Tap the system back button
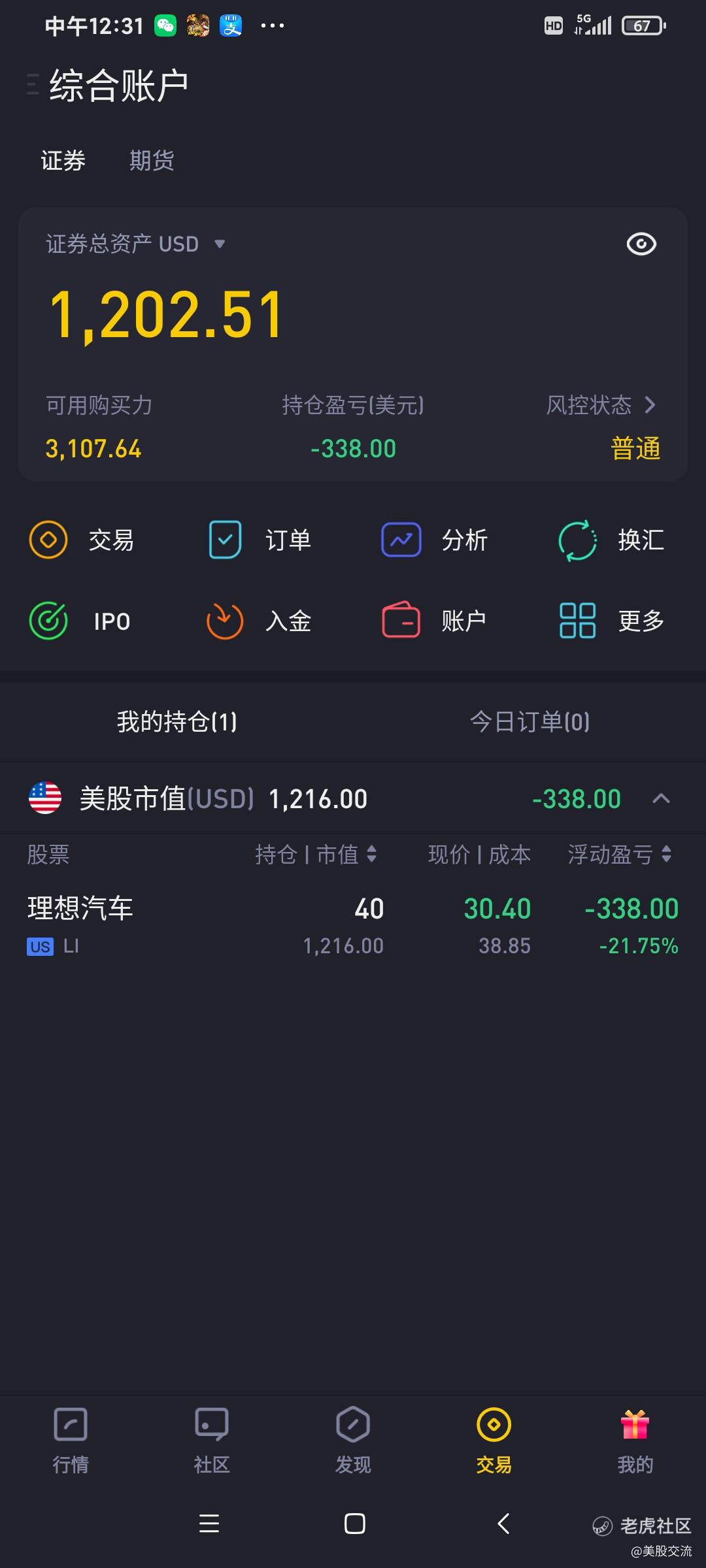 503,1524
